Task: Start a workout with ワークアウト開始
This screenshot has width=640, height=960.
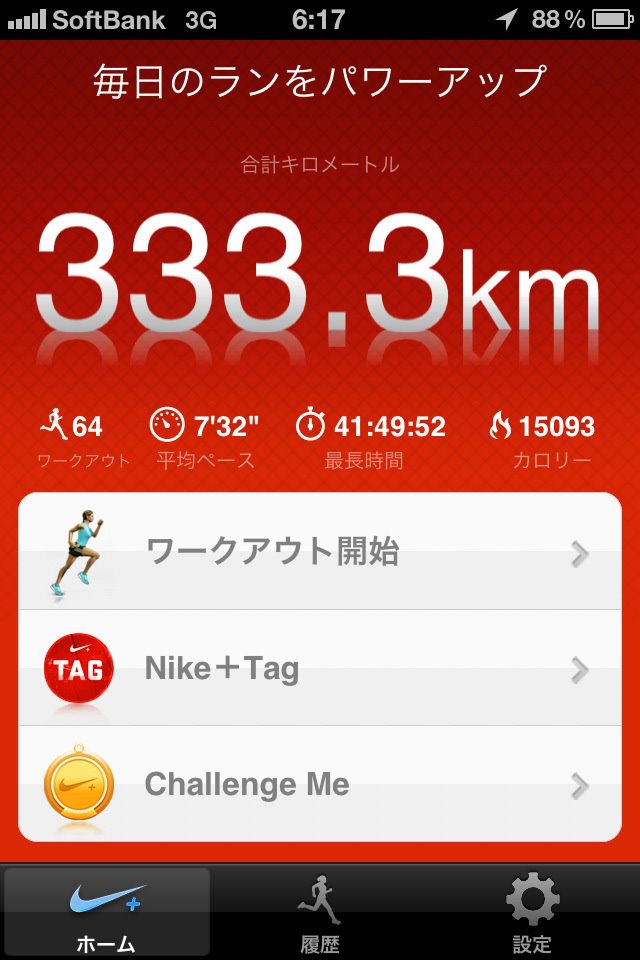Action: pyautogui.click(x=320, y=552)
